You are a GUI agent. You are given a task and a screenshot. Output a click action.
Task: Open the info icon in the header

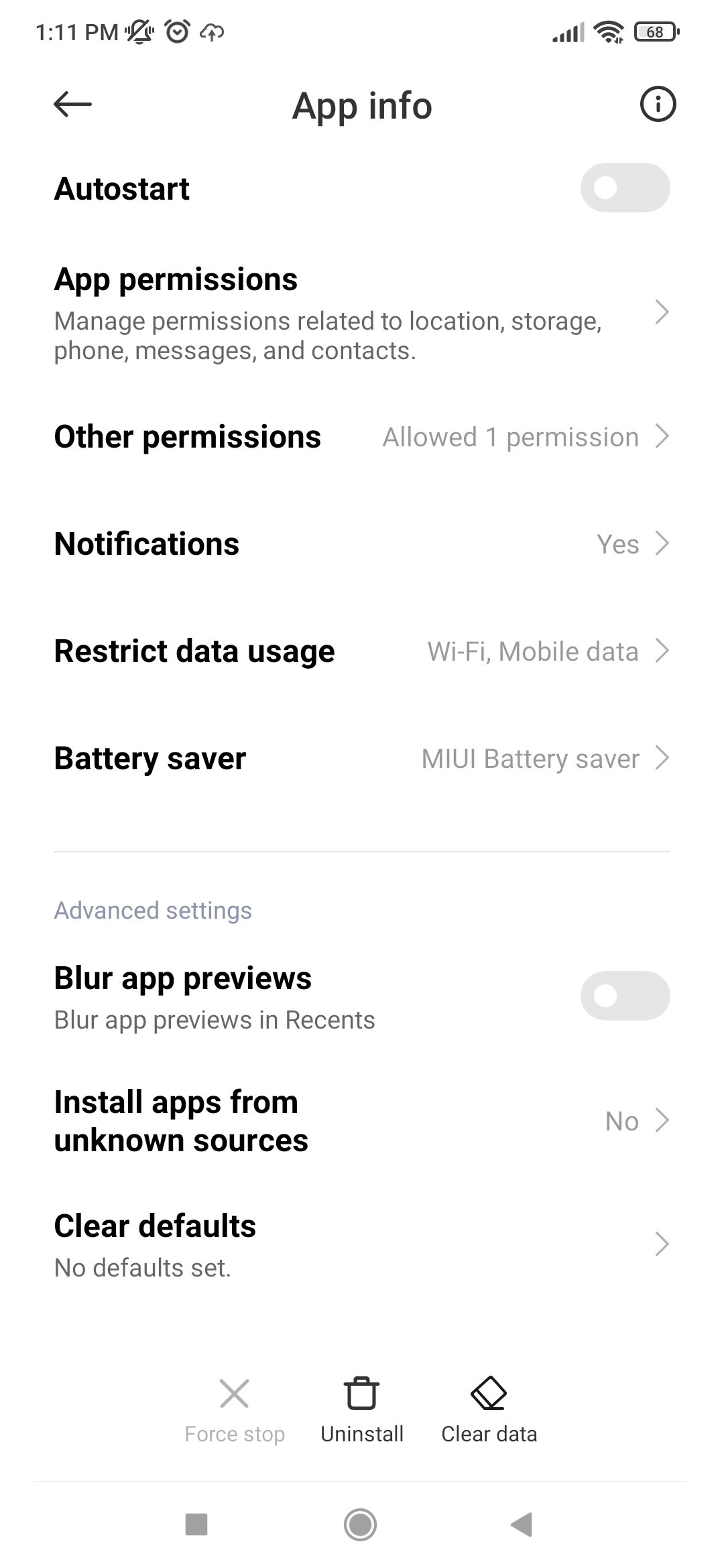[658, 105]
